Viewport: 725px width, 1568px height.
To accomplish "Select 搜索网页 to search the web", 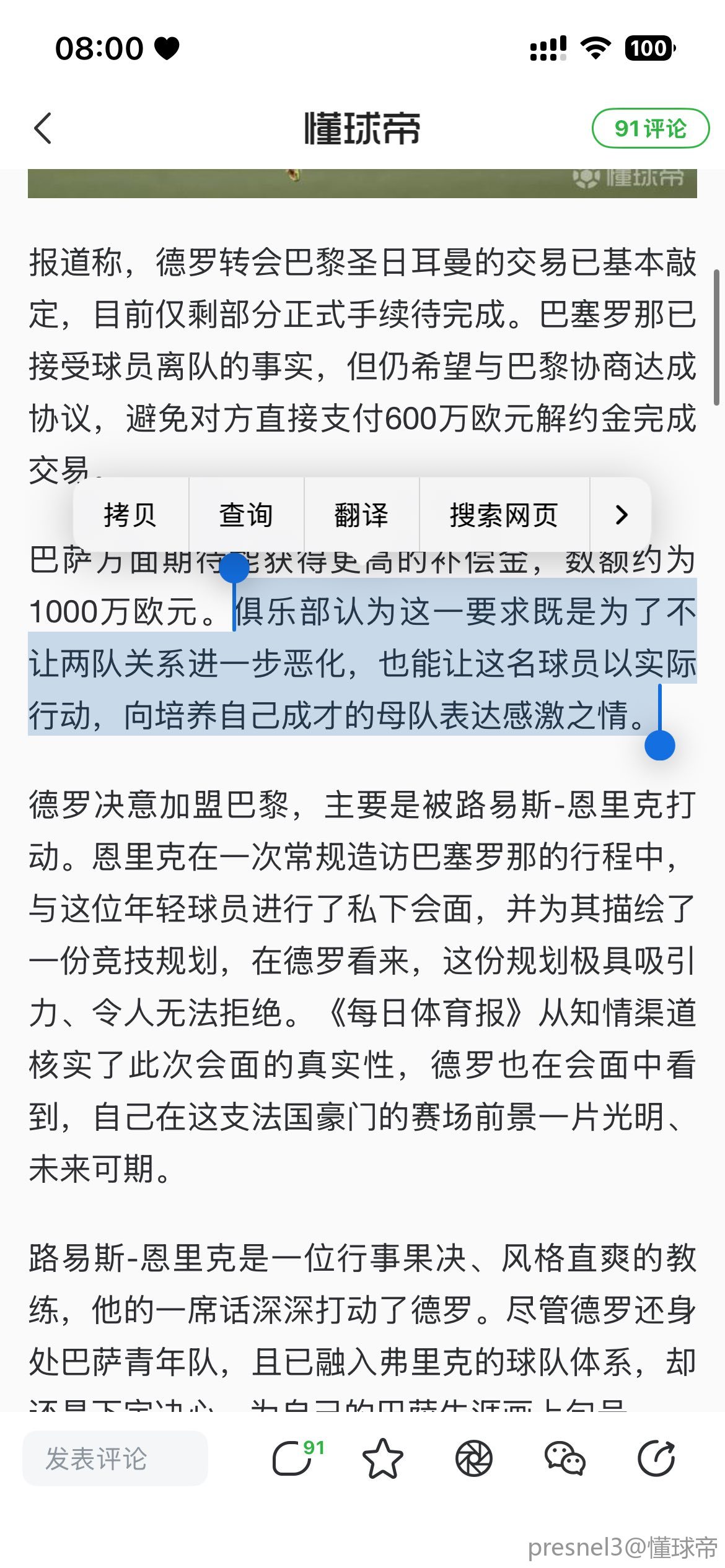I will click(504, 515).
